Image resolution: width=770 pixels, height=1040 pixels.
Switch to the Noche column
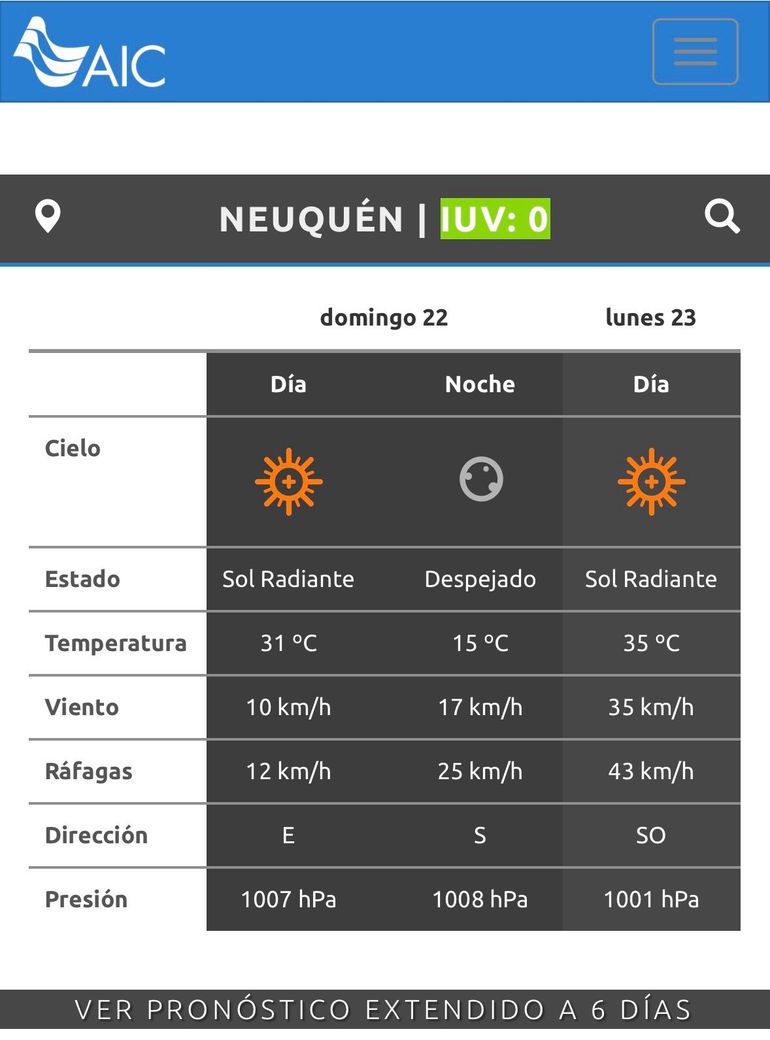pyautogui.click(x=480, y=385)
